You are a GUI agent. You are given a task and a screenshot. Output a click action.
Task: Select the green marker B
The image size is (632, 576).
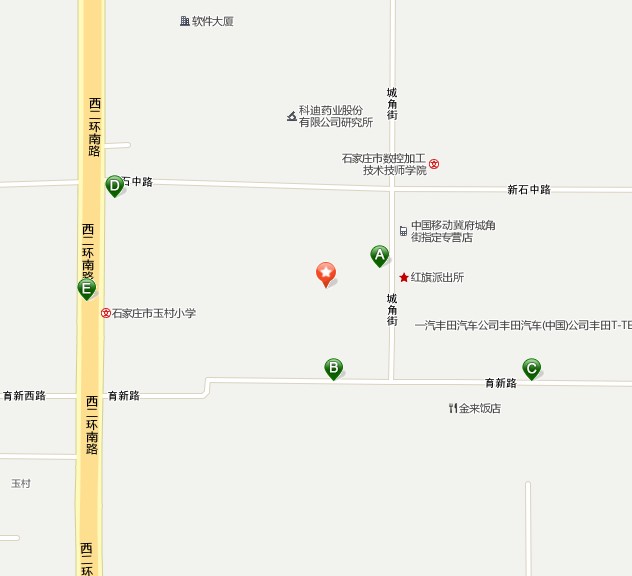333,368
